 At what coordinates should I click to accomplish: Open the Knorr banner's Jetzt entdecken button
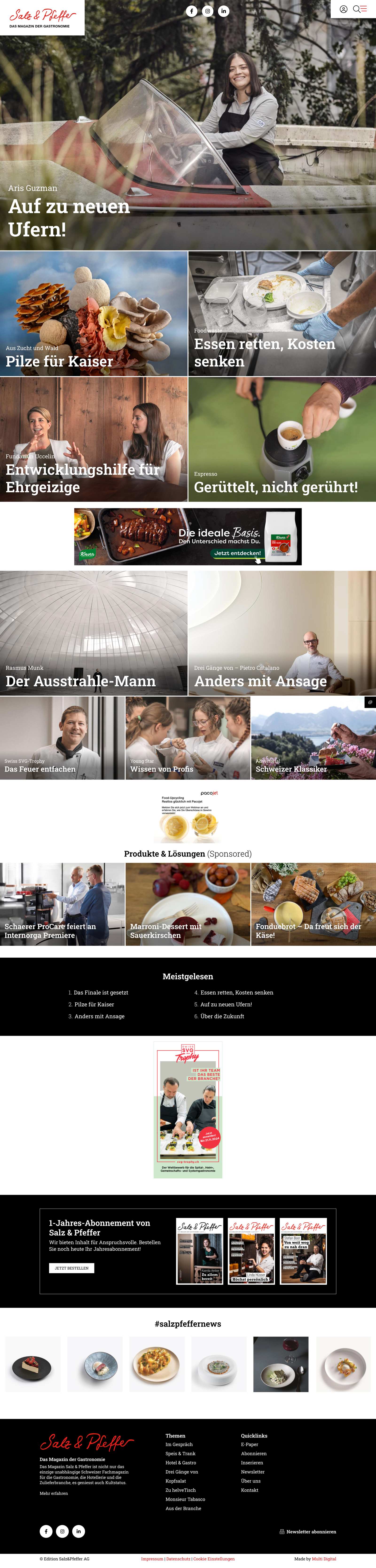click(237, 553)
